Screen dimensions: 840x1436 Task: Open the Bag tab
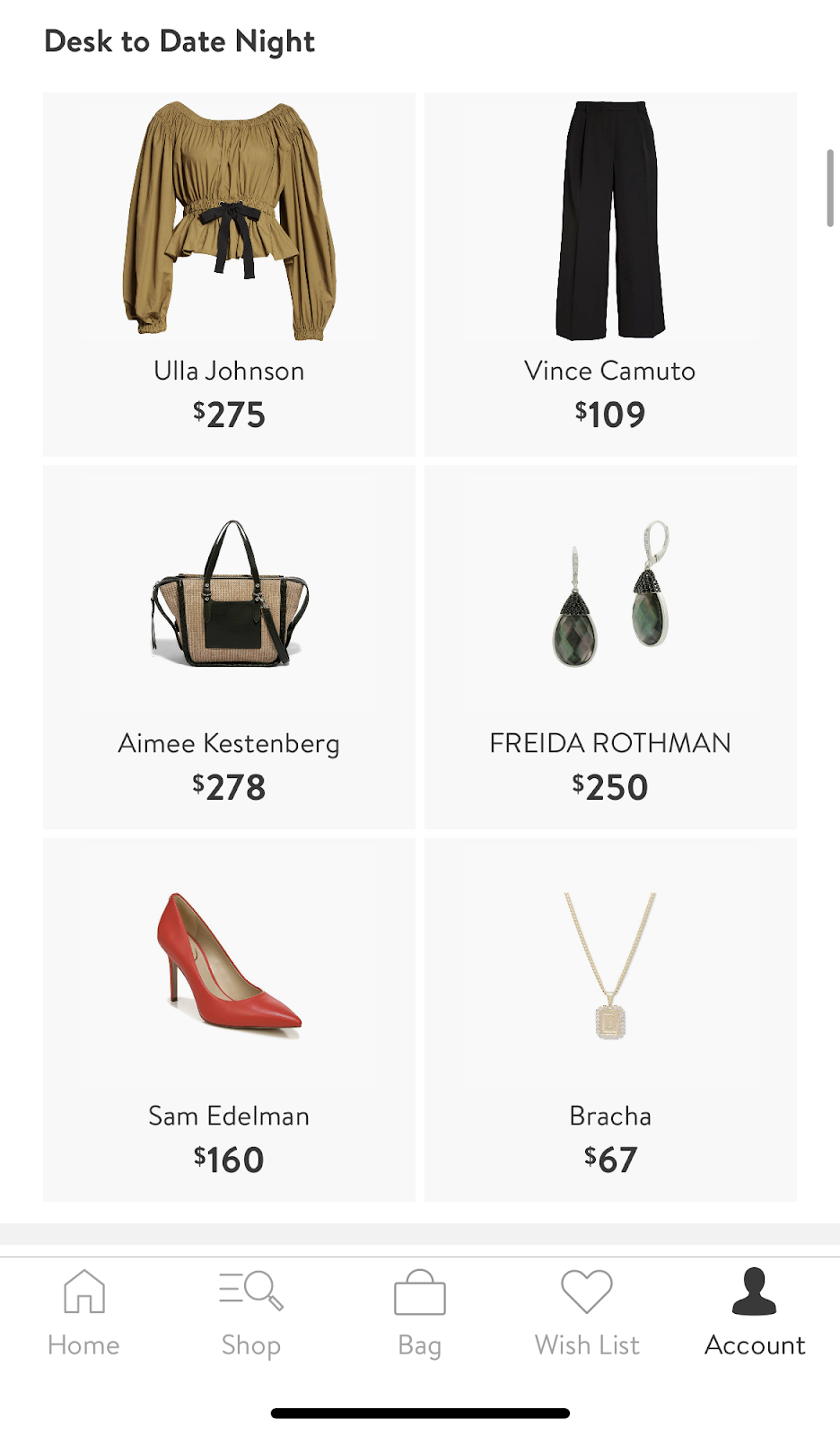[x=419, y=1312]
